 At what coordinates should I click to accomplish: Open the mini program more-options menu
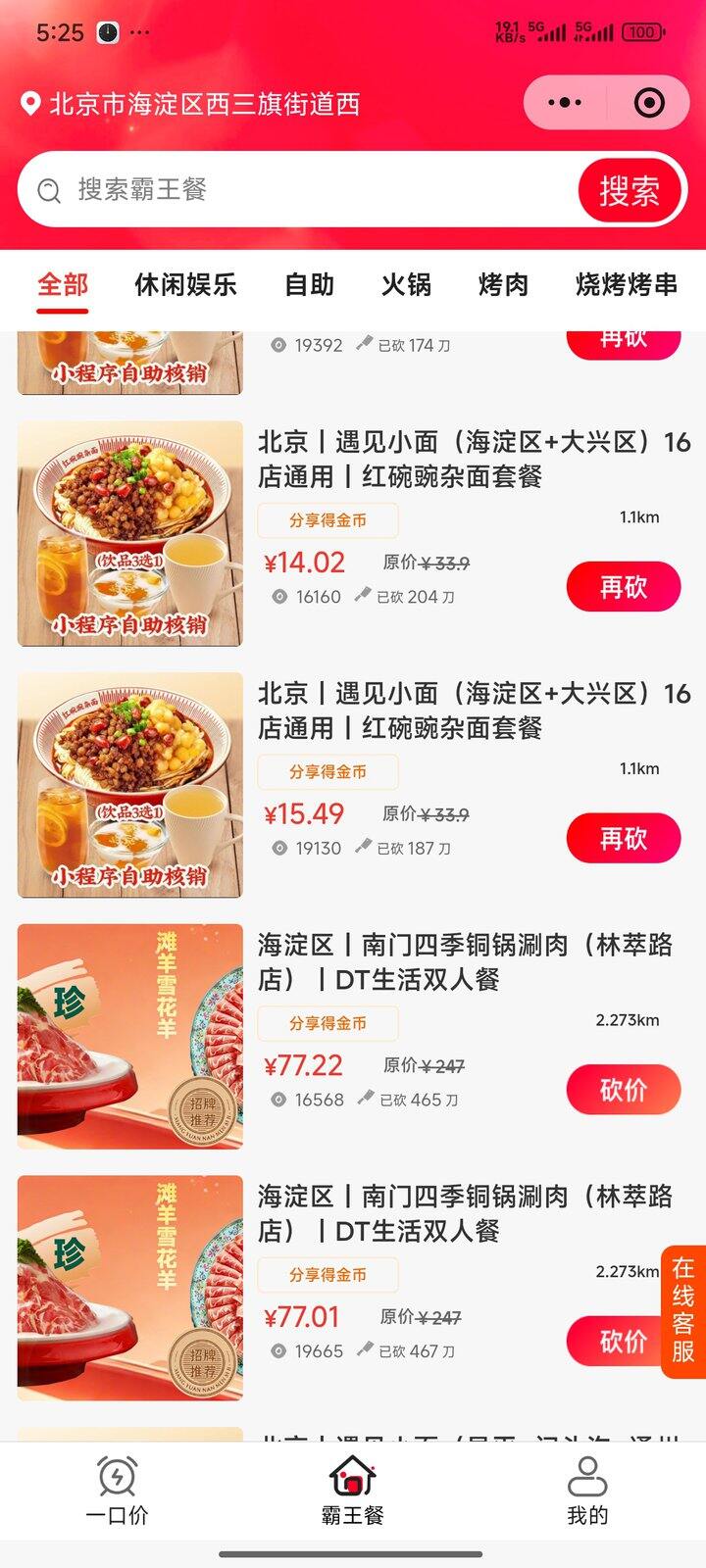coord(565,102)
